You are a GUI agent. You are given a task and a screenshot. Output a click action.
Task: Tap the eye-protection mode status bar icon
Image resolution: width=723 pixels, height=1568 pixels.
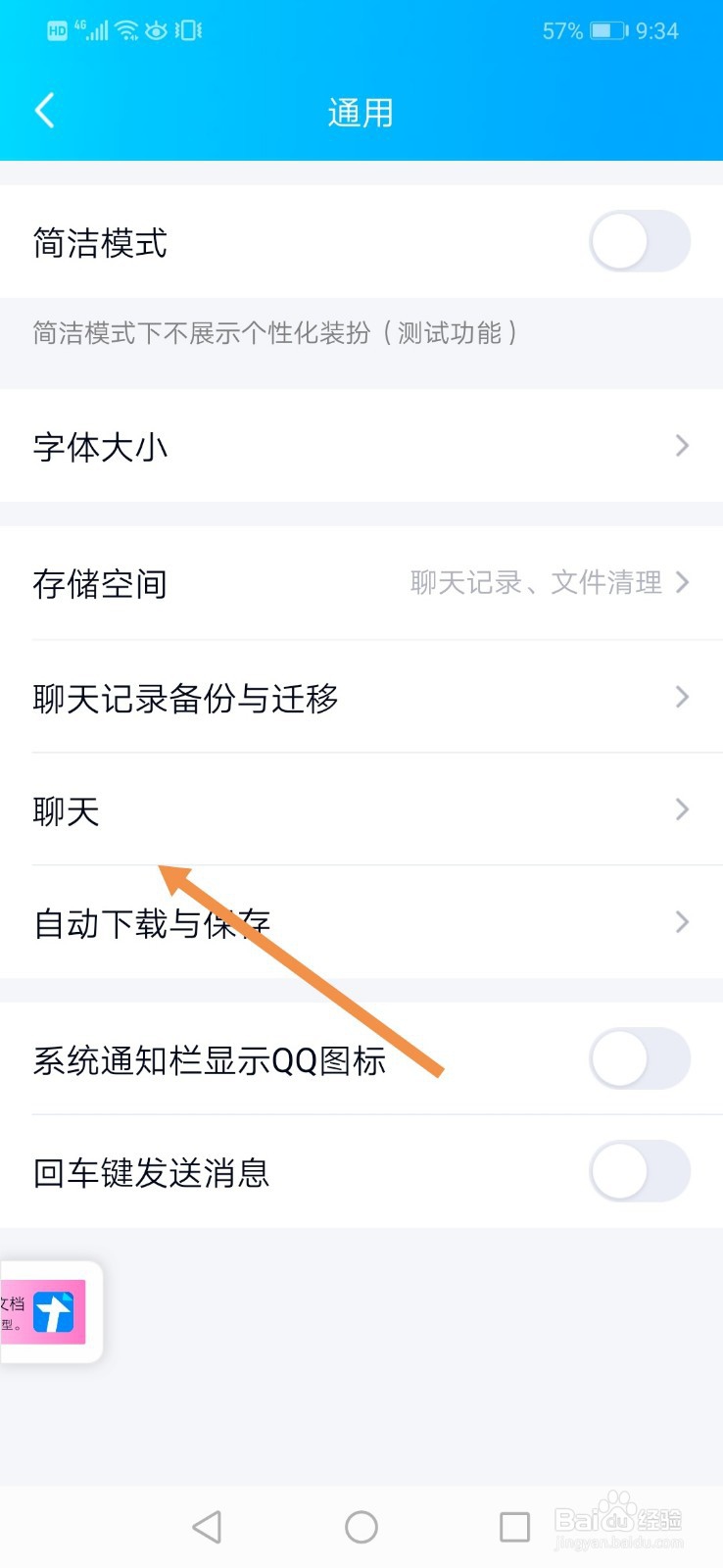pos(157,30)
